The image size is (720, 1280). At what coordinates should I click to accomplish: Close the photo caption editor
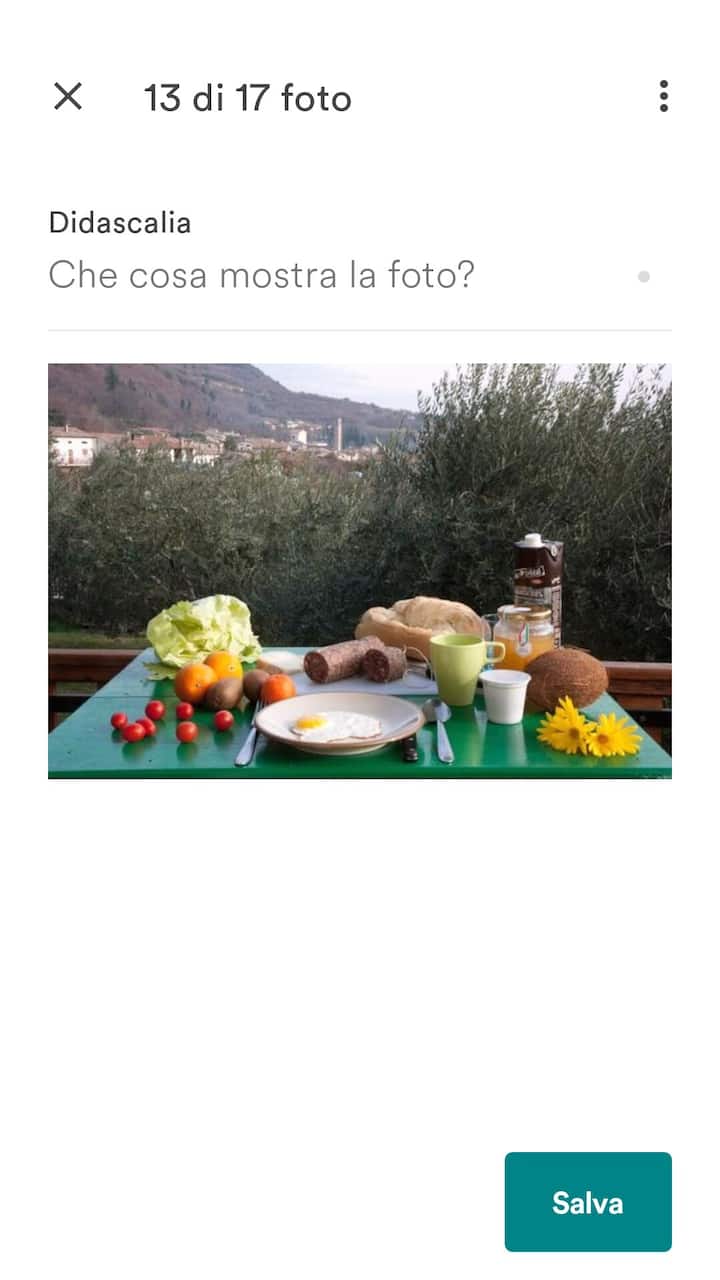68,97
